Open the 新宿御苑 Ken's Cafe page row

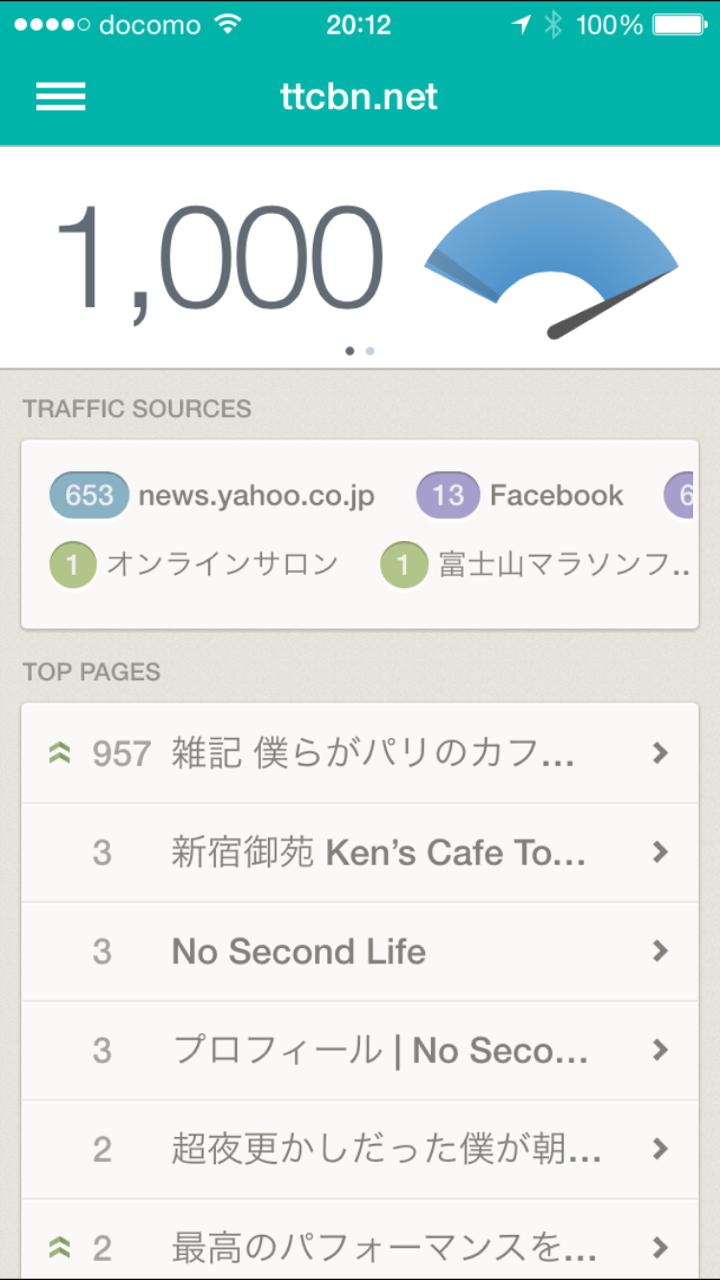tap(360, 852)
